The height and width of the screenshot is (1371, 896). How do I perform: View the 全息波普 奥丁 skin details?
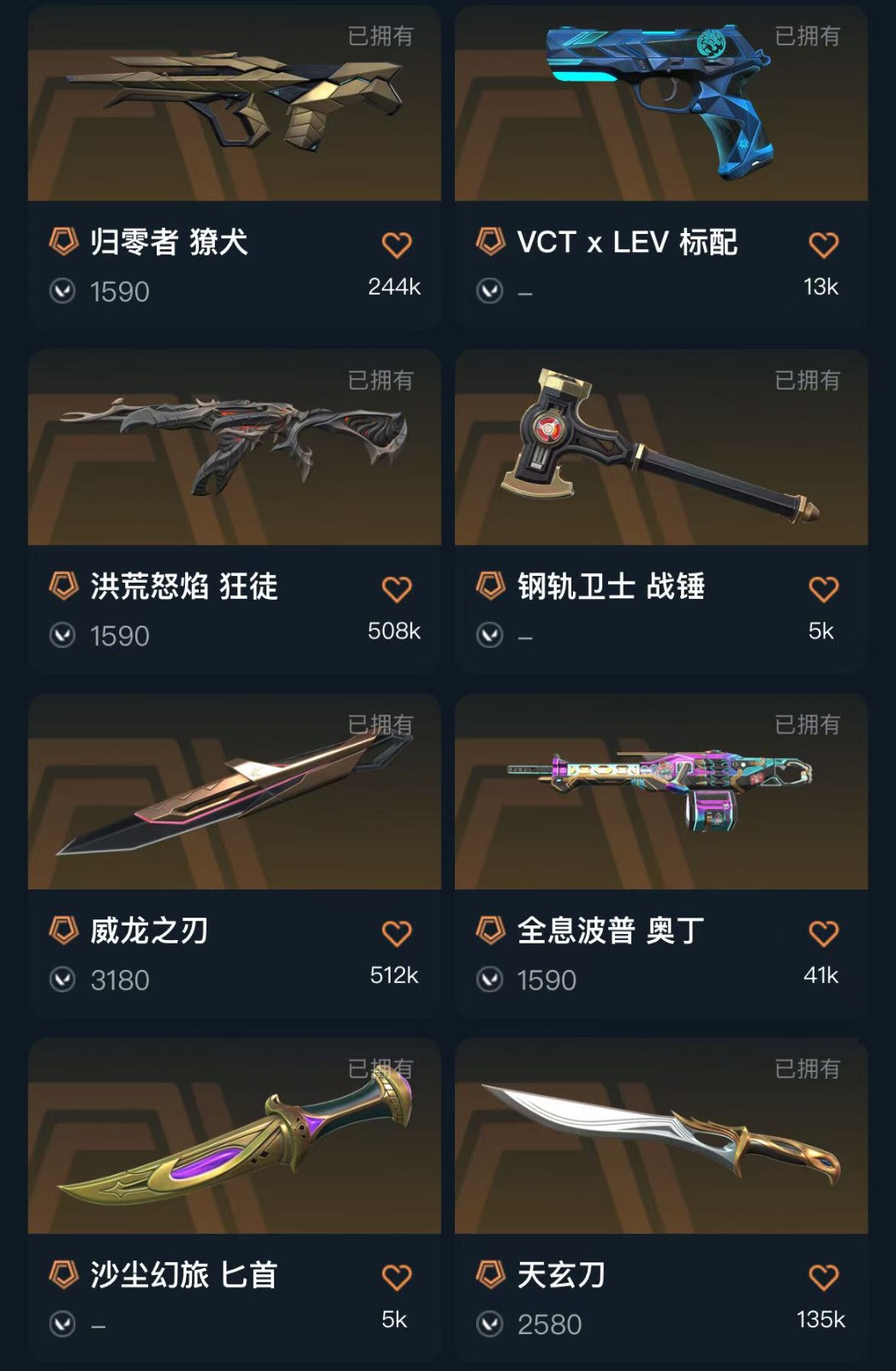(660, 796)
